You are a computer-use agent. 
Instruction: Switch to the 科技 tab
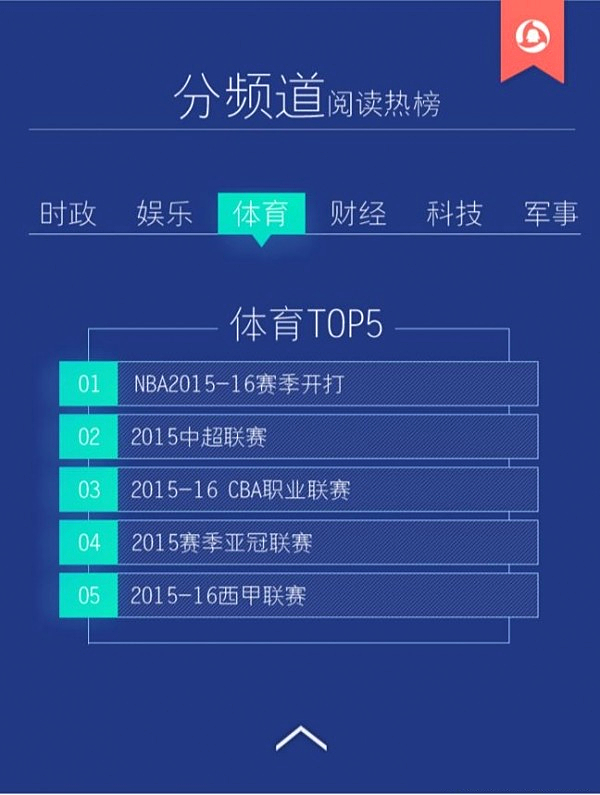[454, 214]
